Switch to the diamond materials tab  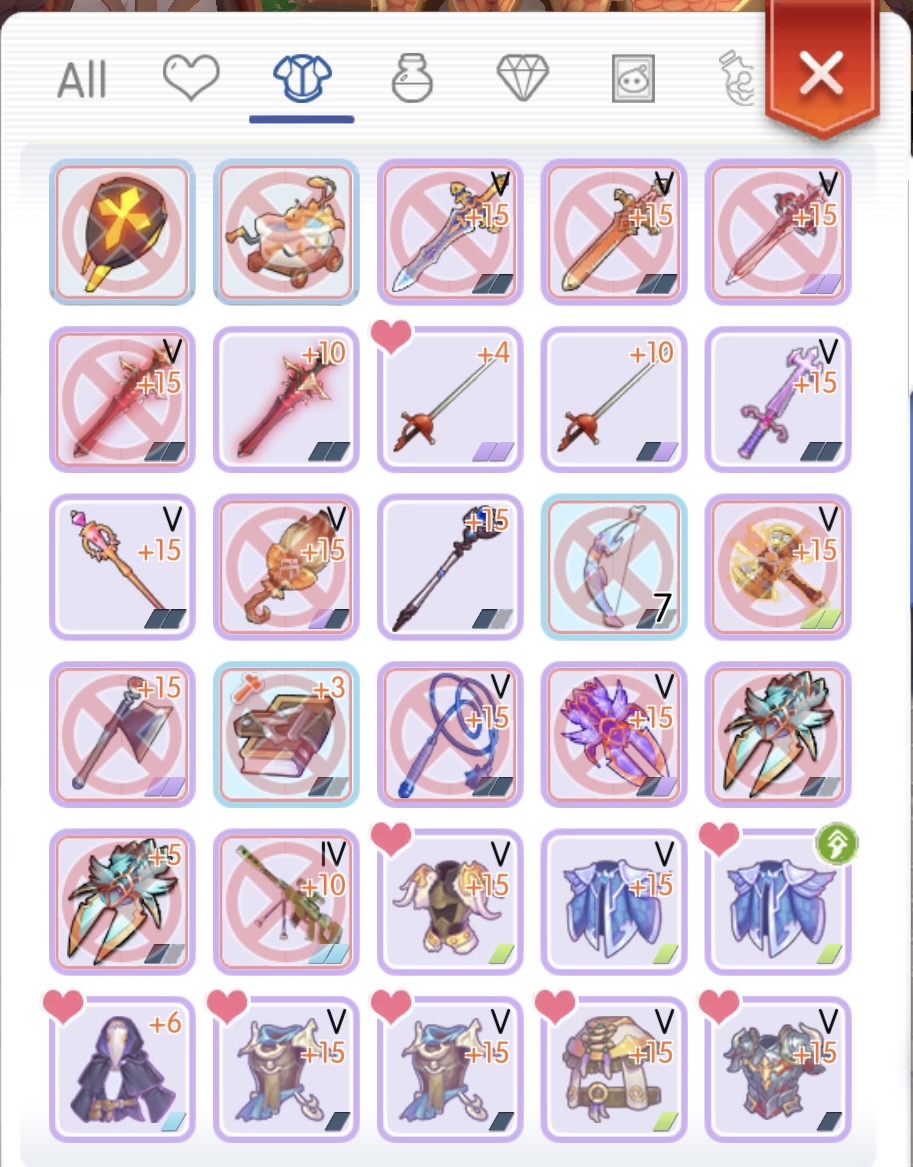[523, 78]
